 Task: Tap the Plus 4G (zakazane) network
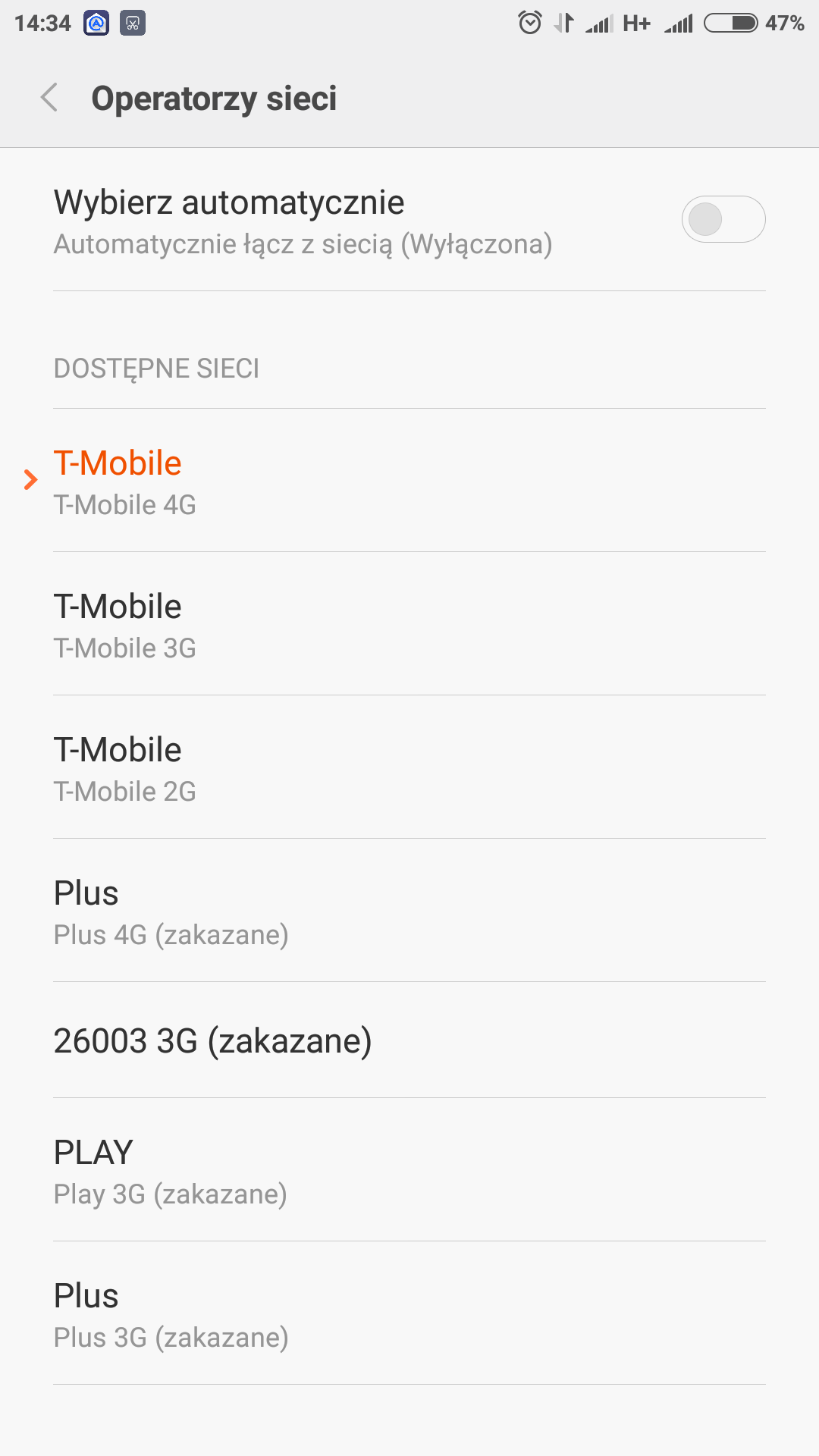point(409,912)
